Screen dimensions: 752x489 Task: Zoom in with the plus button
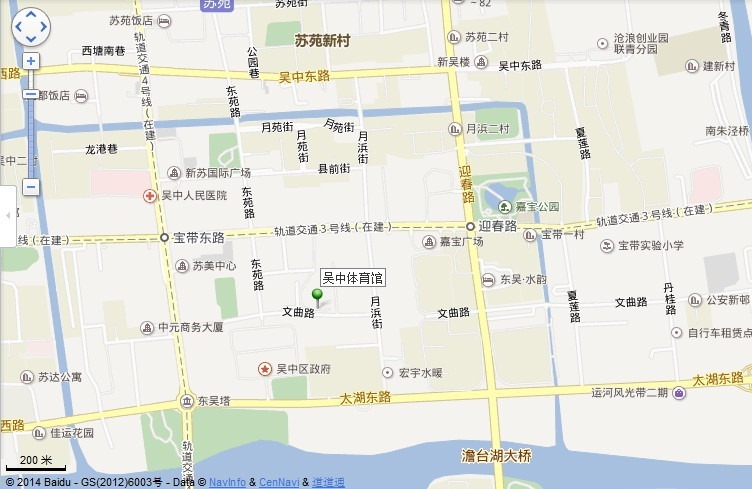(31, 61)
